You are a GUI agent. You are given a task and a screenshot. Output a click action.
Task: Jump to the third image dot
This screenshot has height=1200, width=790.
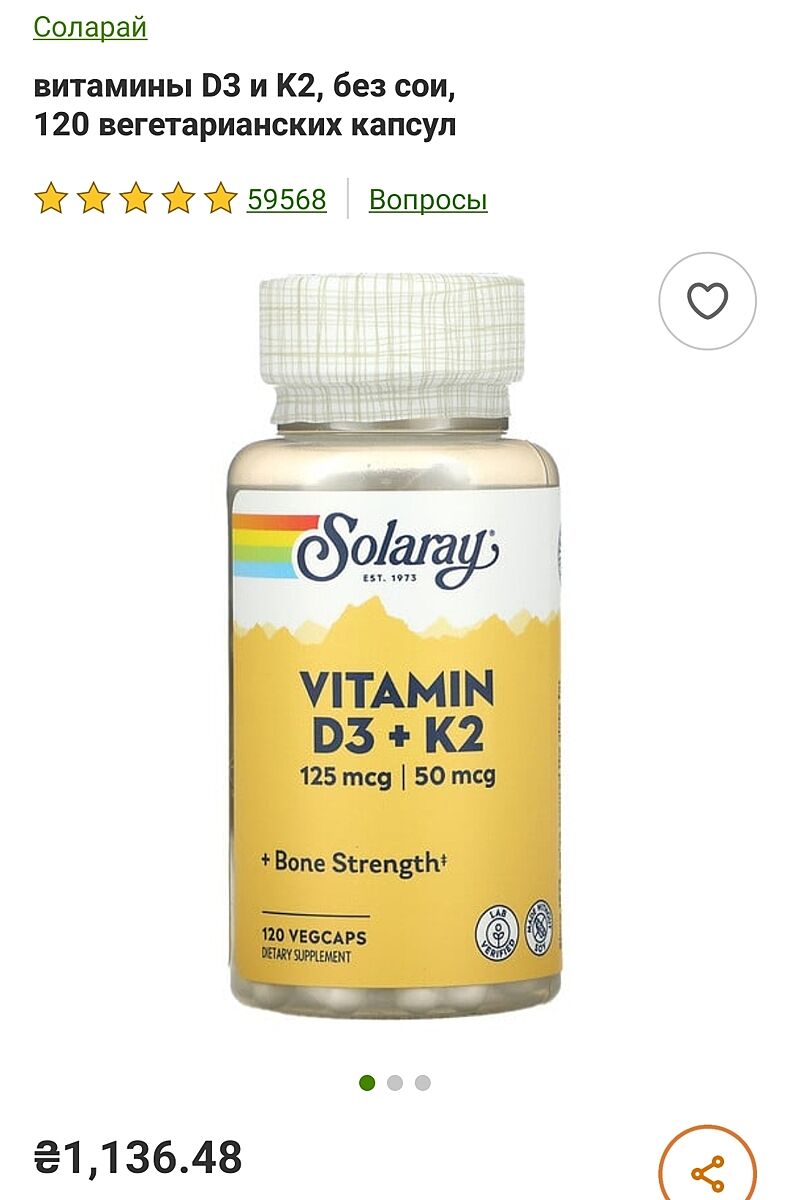tap(422, 1082)
